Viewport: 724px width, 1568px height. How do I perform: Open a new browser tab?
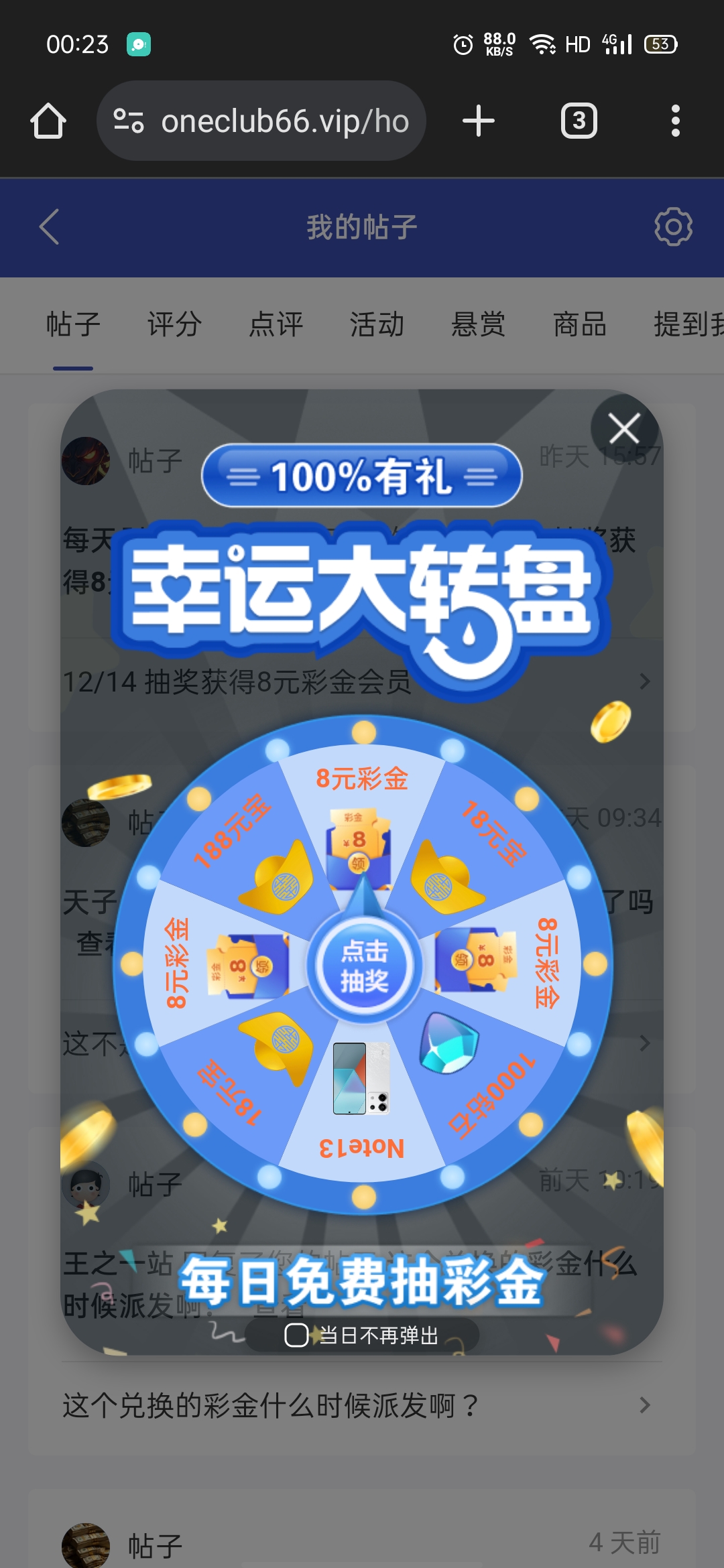click(x=479, y=121)
